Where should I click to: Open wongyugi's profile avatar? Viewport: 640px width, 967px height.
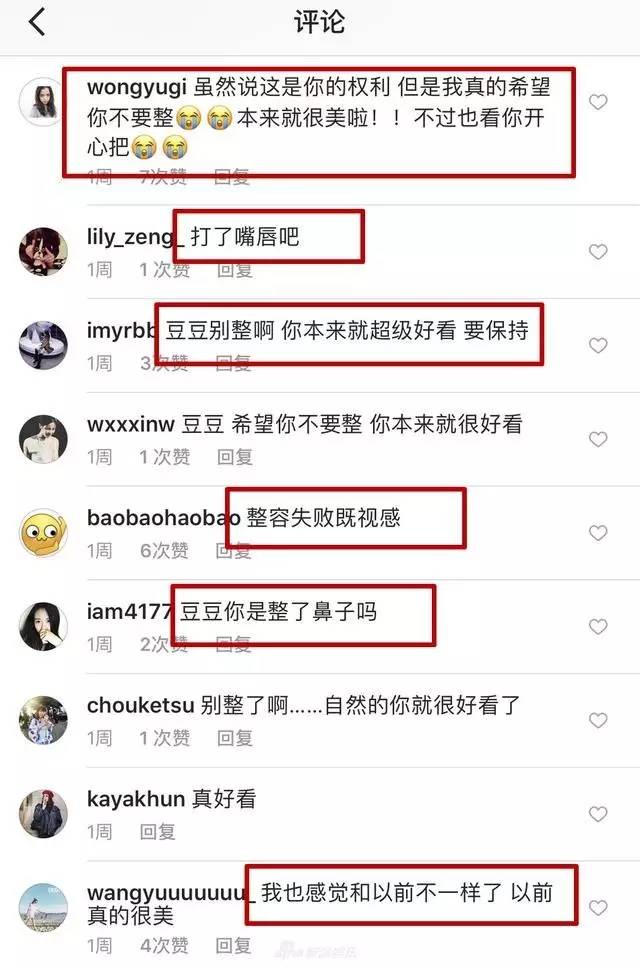click(x=44, y=100)
